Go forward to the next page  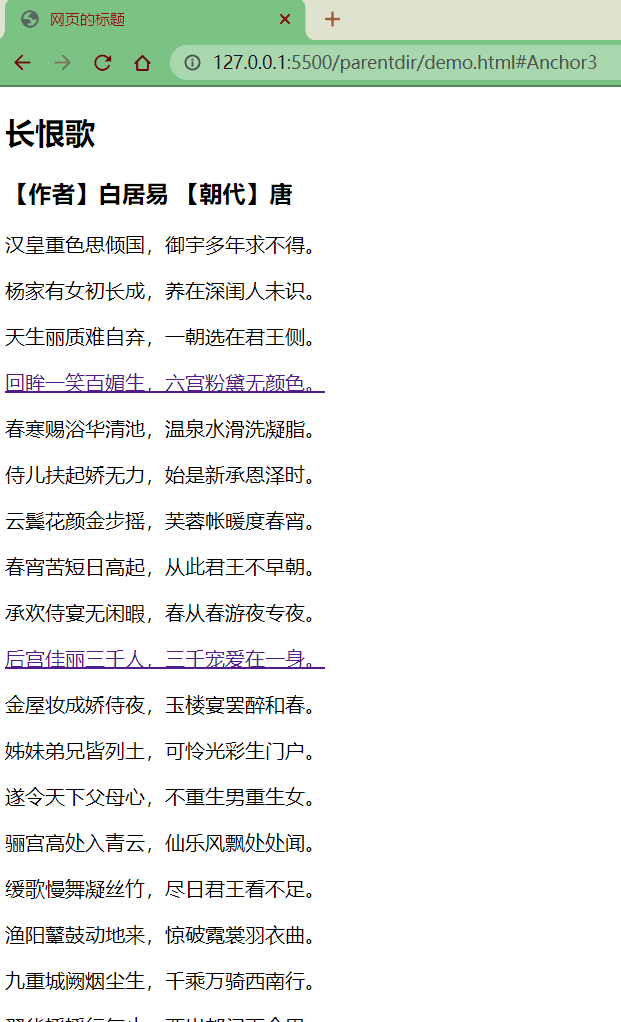(x=62, y=63)
